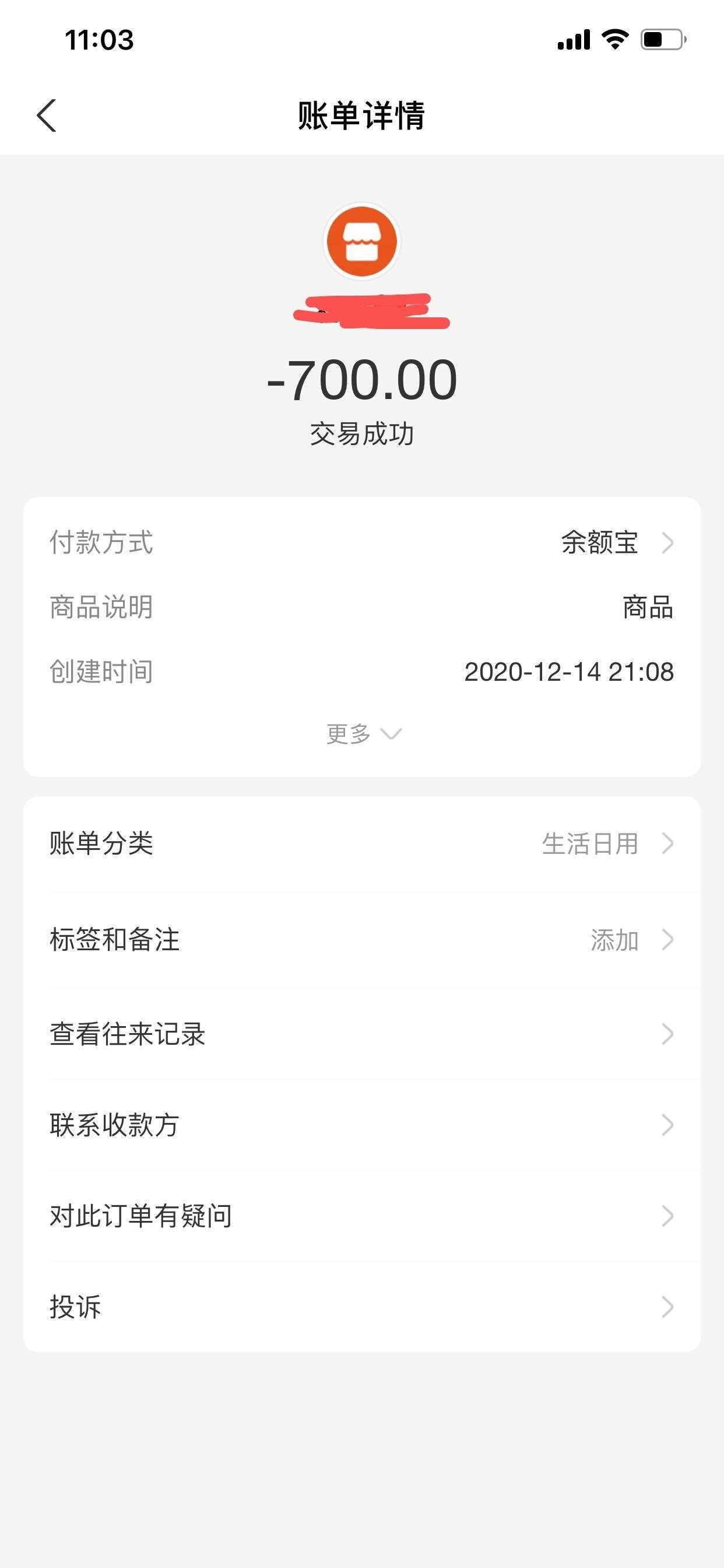724x1568 pixels.
Task: Go back from the 账单详情 page
Action: tap(47, 115)
